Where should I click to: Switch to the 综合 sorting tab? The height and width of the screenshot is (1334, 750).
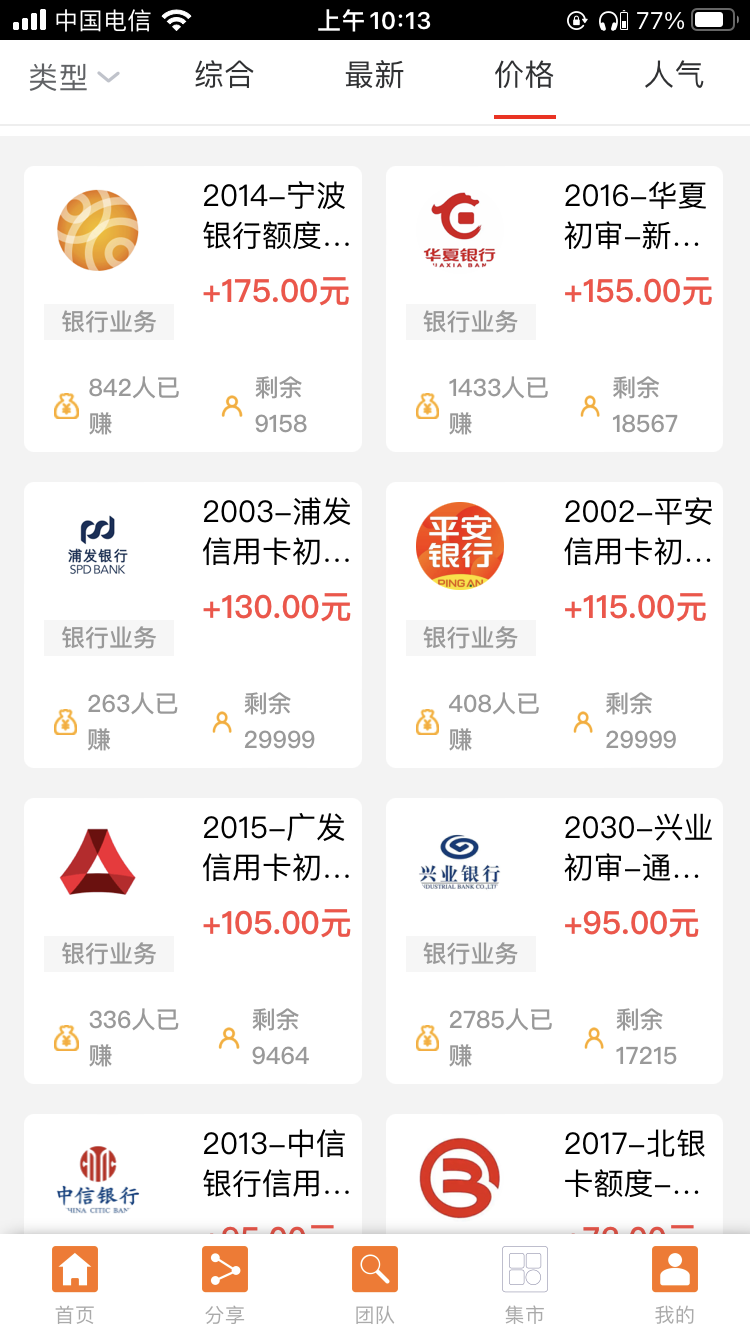click(x=224, y=75)
